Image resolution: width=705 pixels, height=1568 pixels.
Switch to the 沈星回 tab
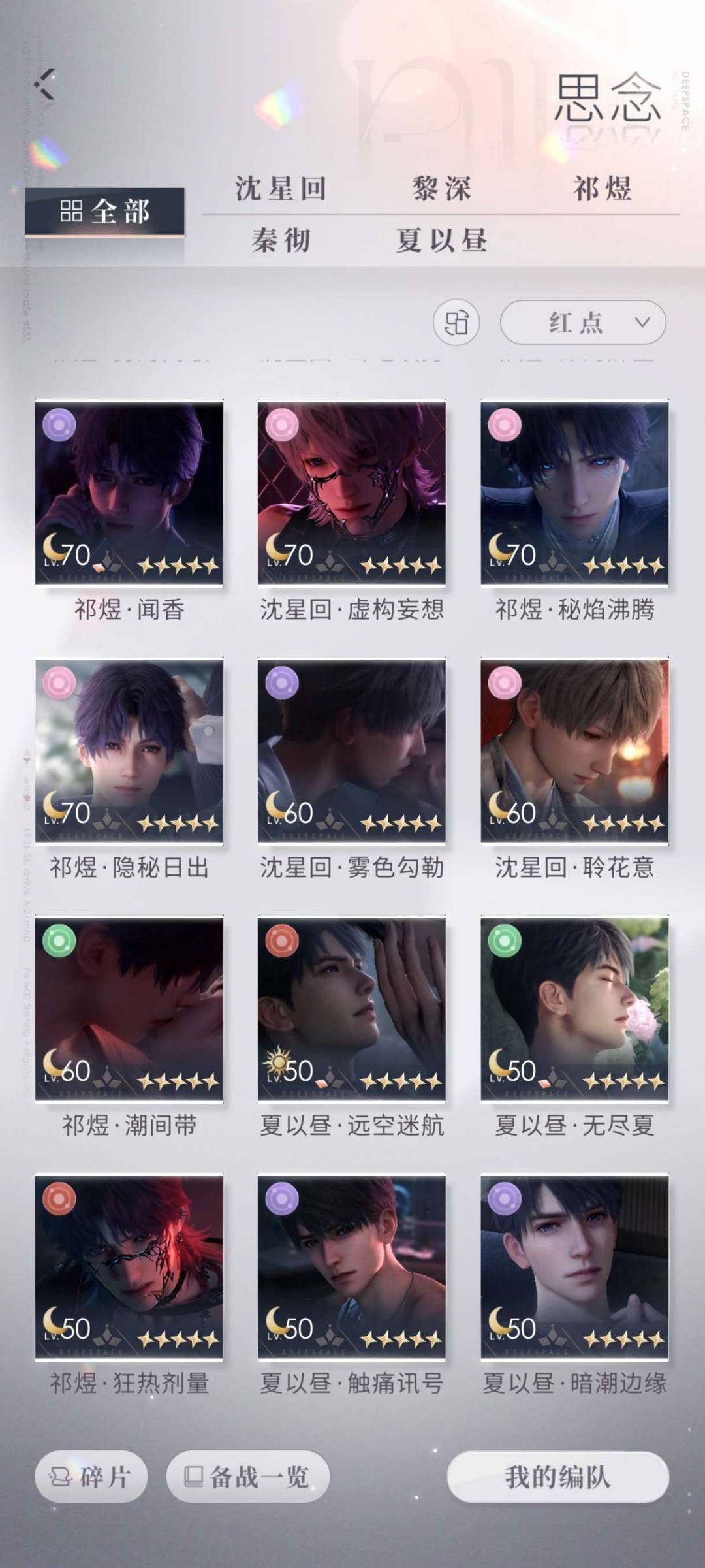pyautogui.click(x=280, y=188)
